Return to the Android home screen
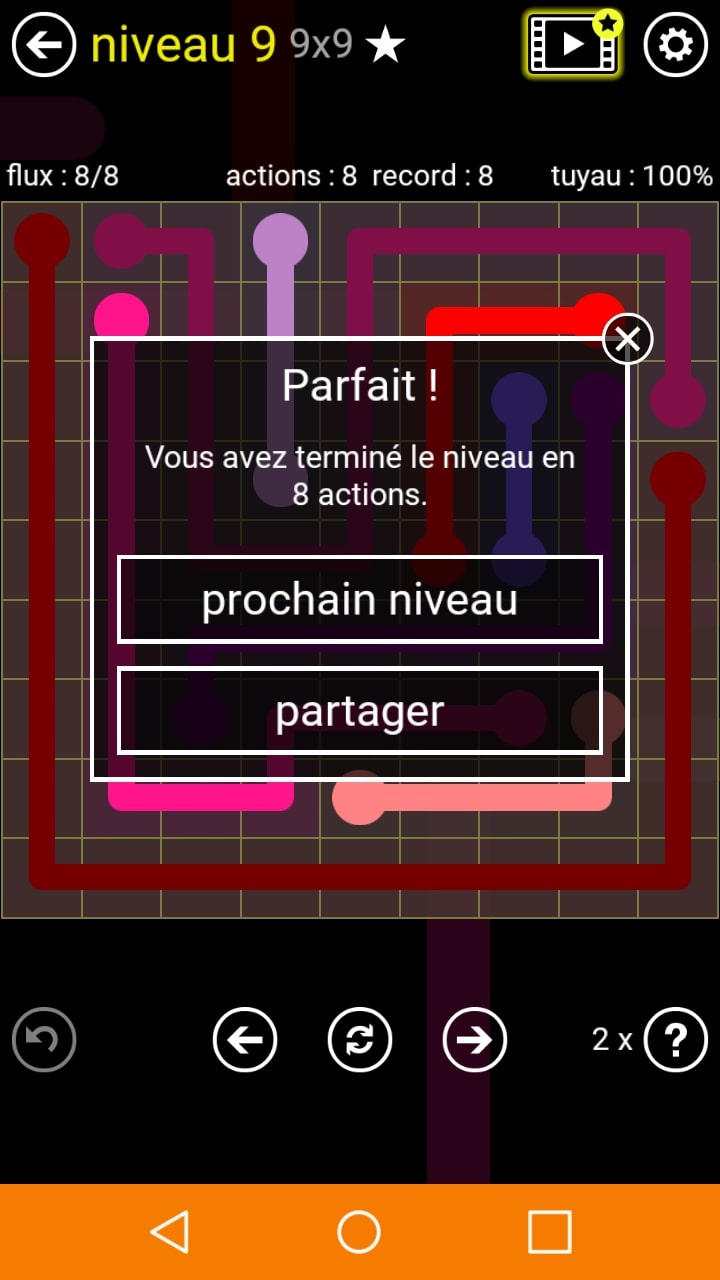720x1280 pixels. point(359,1232)
